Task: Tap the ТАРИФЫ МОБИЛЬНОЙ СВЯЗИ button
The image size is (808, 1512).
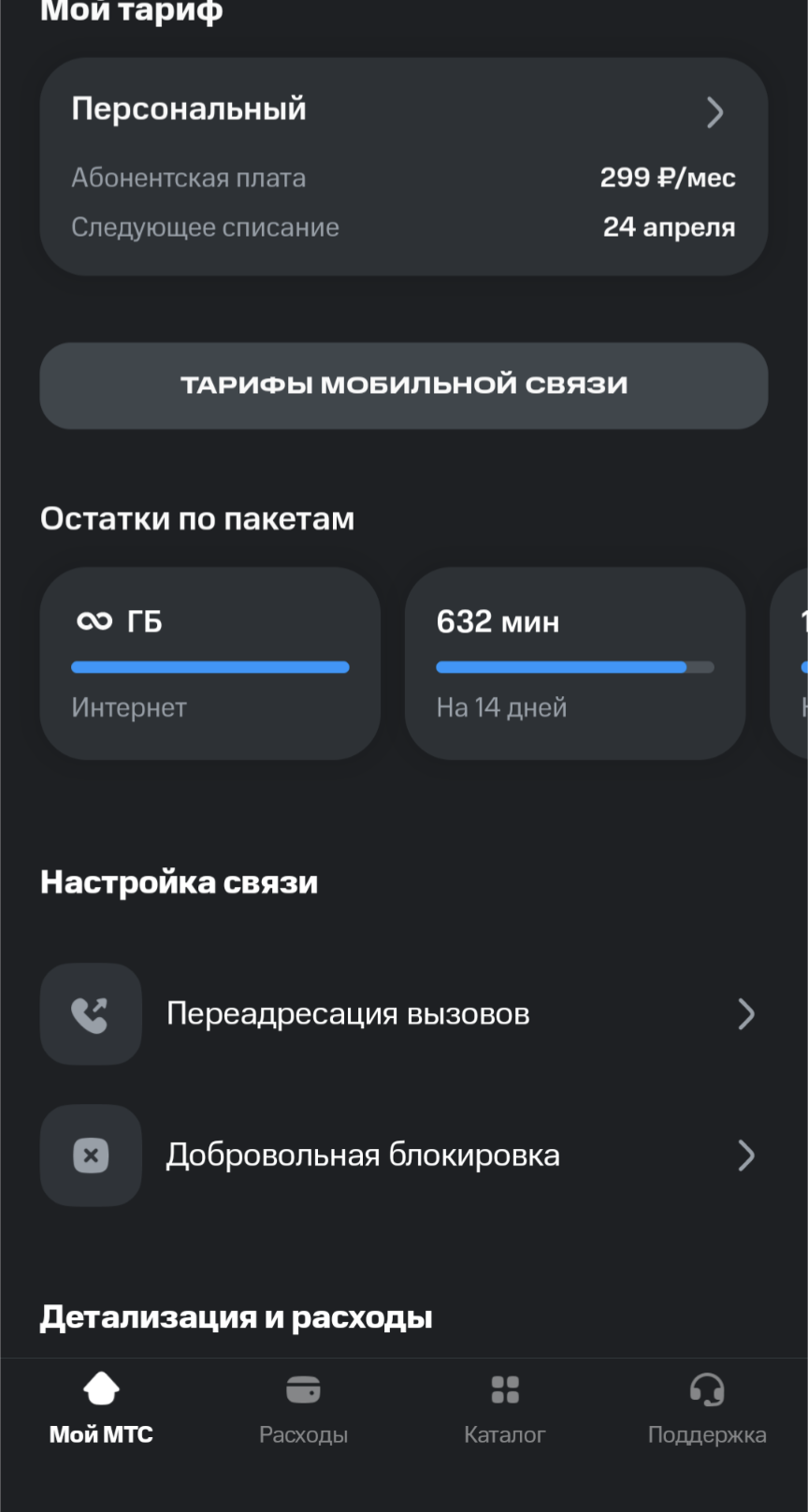Action: point(403,385)
